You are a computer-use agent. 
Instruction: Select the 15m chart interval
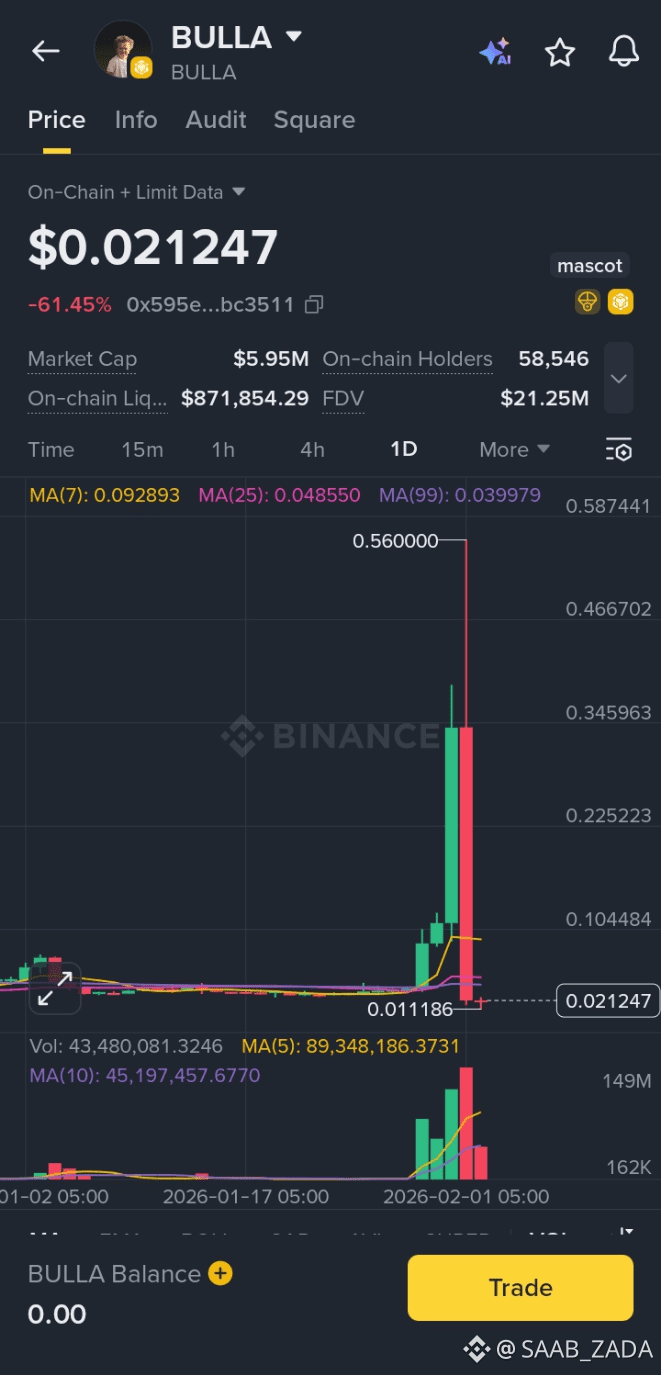tap(142, 450)
